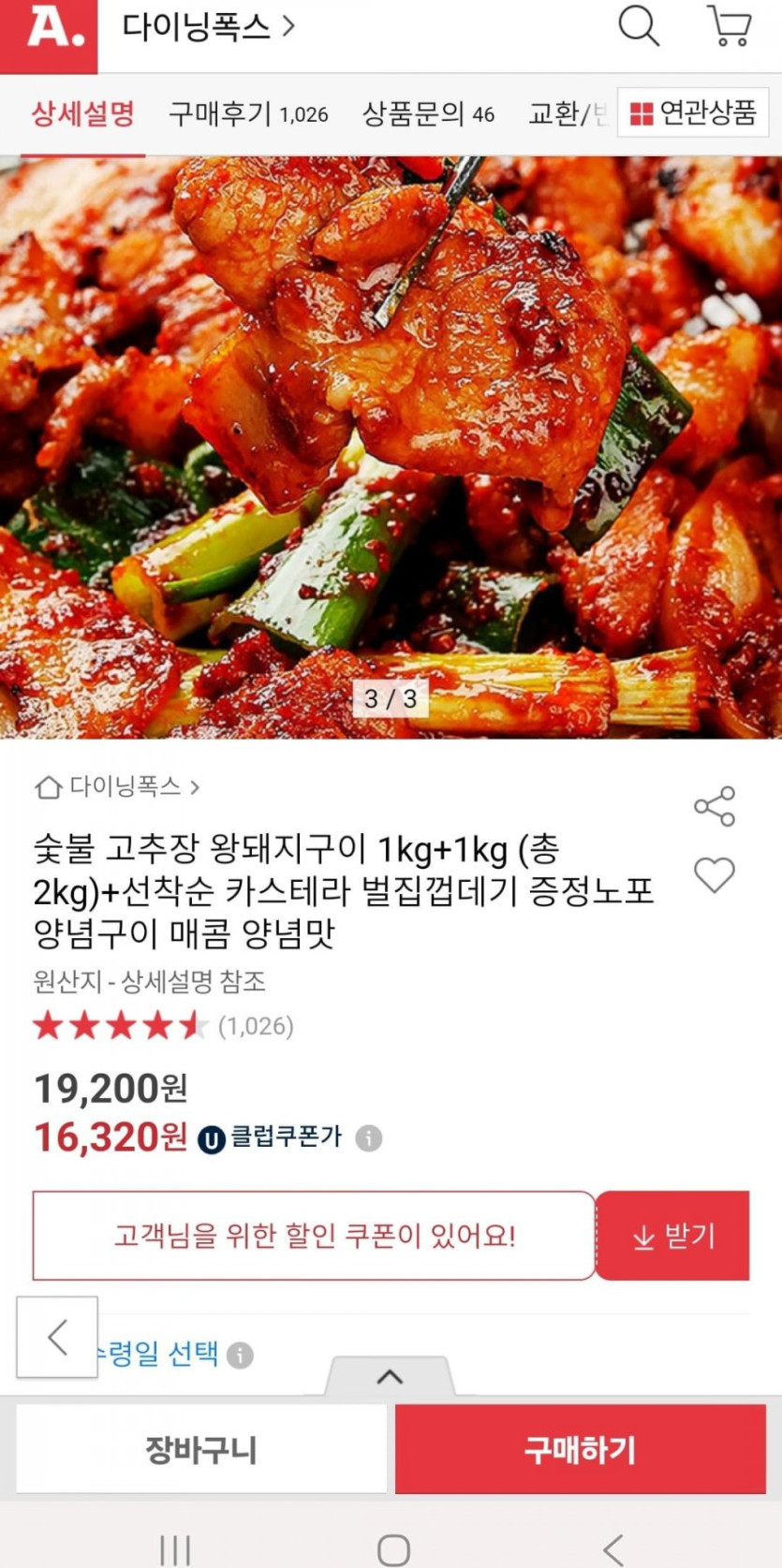Go to 다이닝폭스 store from header
The image size is (782, 1568).
tap(208, 26)
